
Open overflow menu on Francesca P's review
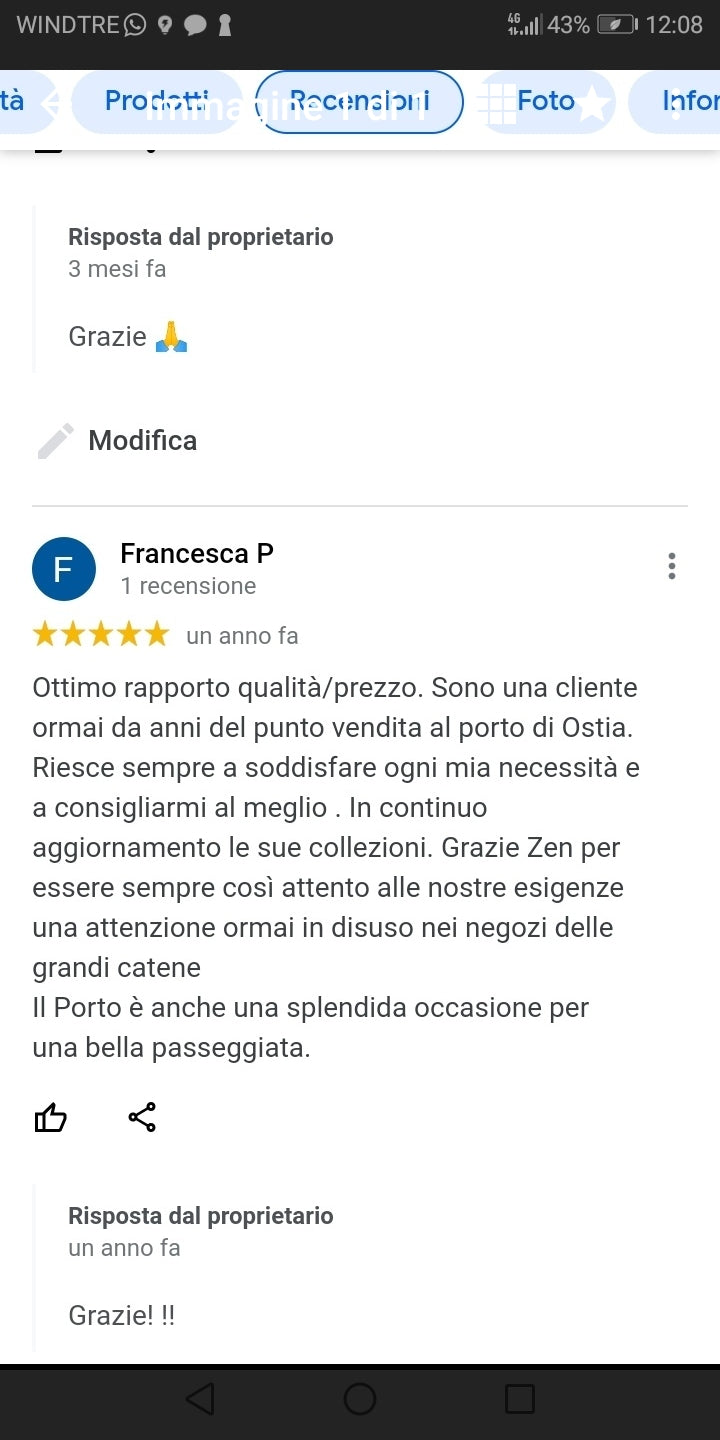click(x=671, y=566)
